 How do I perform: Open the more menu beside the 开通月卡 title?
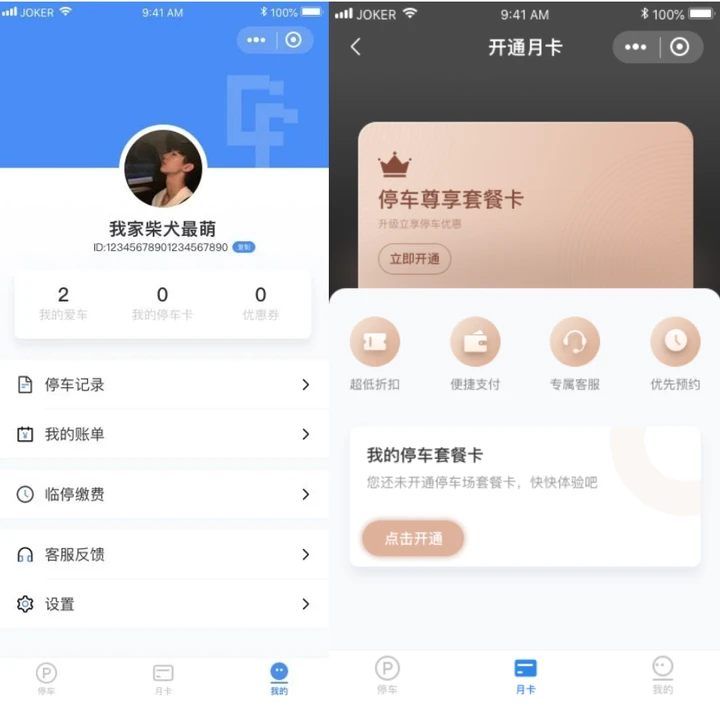[x=636, y=47]
